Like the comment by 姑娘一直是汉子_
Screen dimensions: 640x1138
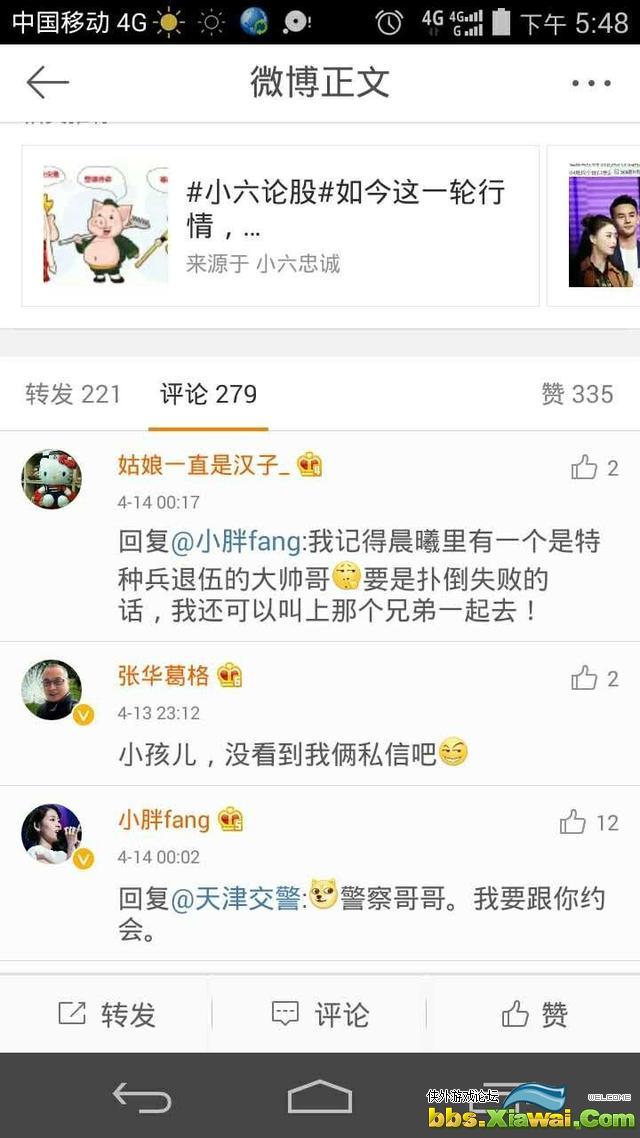point(594,467)
